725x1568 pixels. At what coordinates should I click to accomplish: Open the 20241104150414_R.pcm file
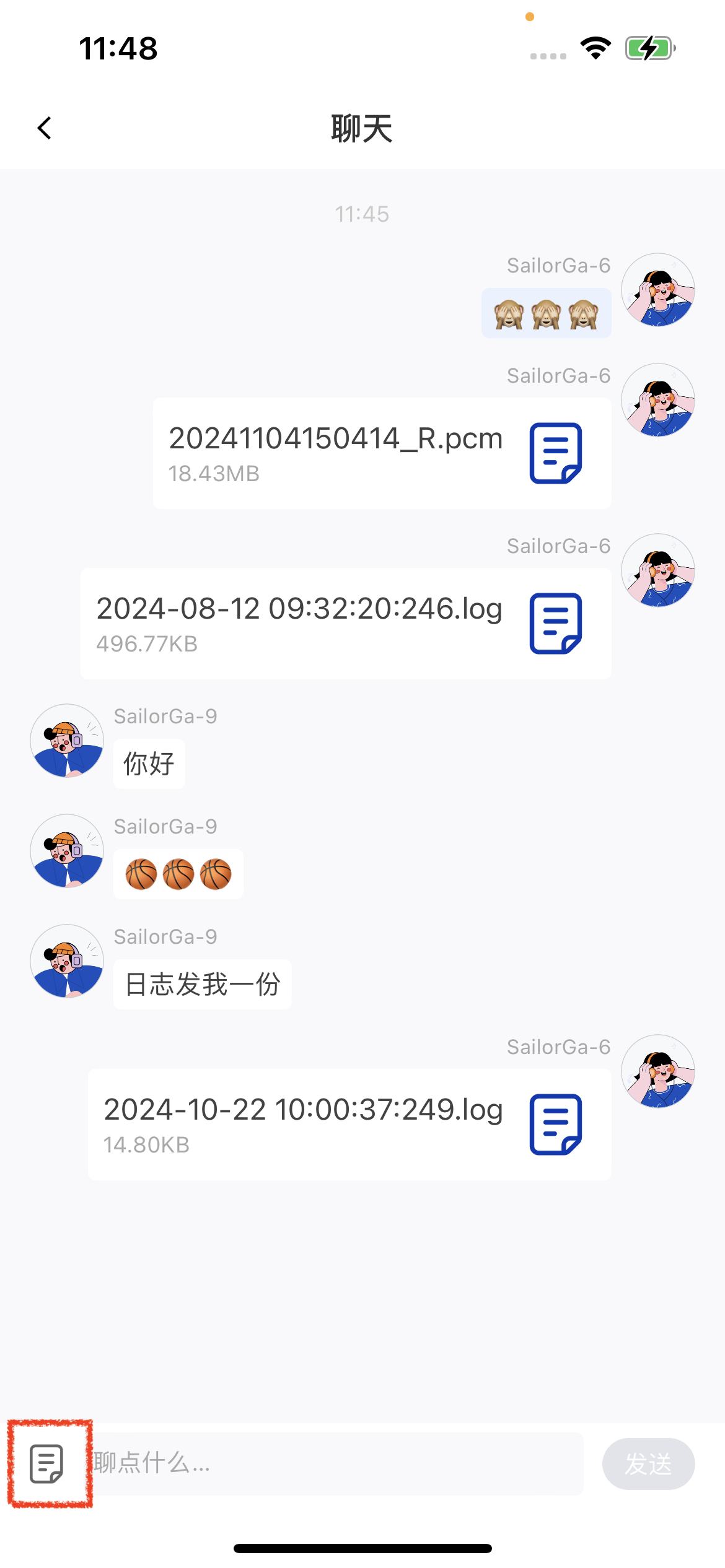(382, 453)
